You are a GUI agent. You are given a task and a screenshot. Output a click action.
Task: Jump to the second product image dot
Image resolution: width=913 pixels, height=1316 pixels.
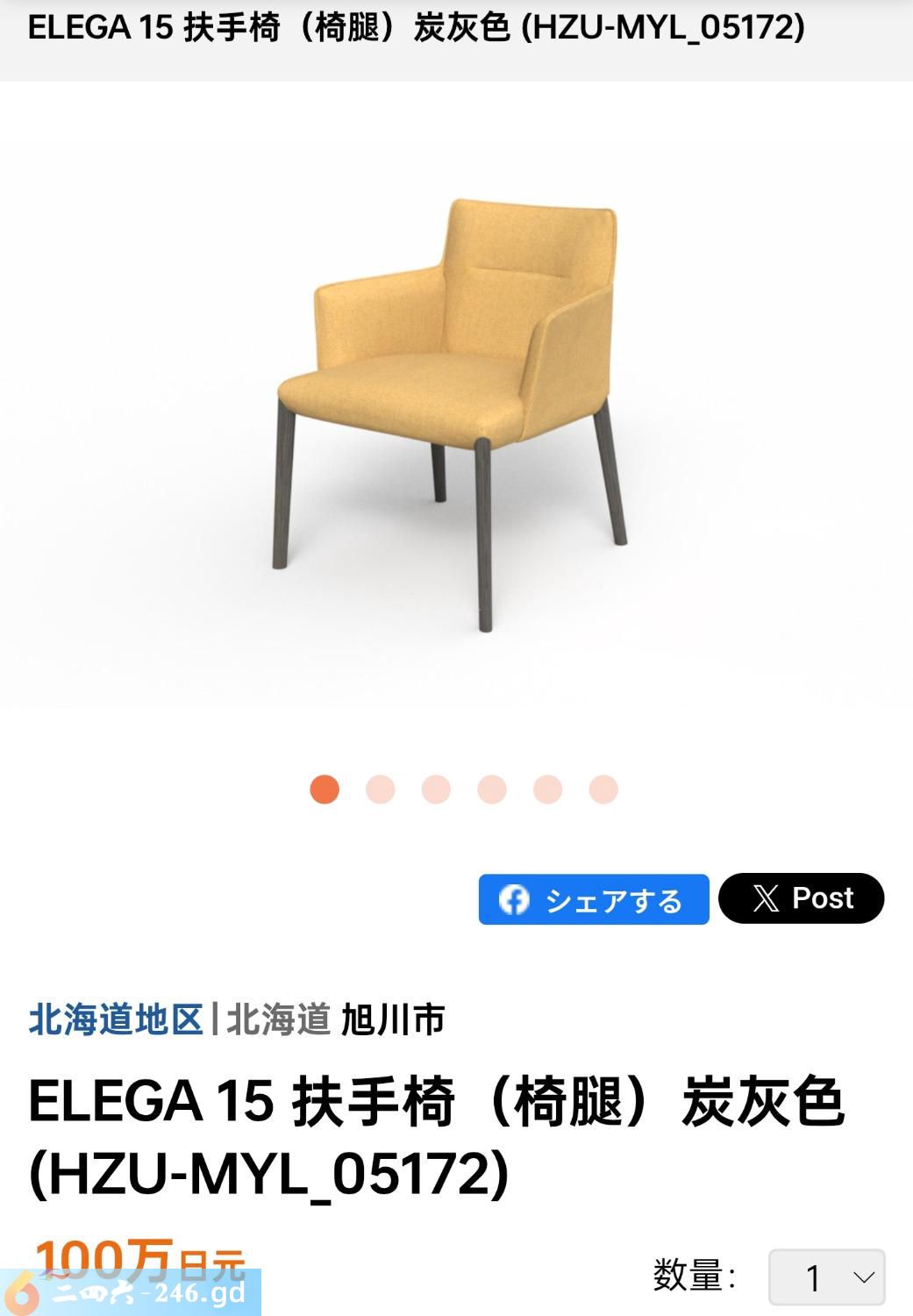[x=381, y=790]
